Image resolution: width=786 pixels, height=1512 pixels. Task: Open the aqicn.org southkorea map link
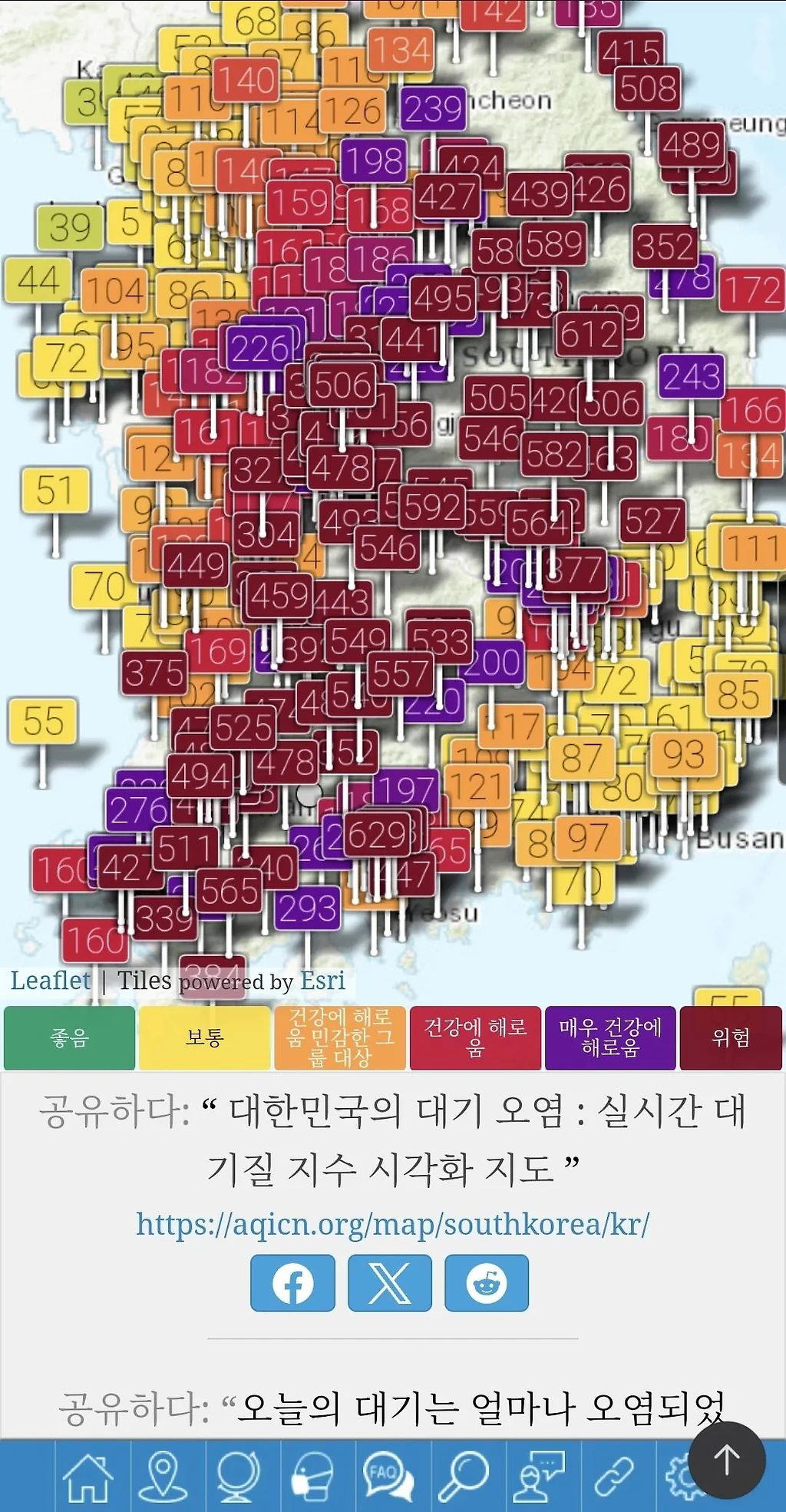click(x=392, y=1224)
